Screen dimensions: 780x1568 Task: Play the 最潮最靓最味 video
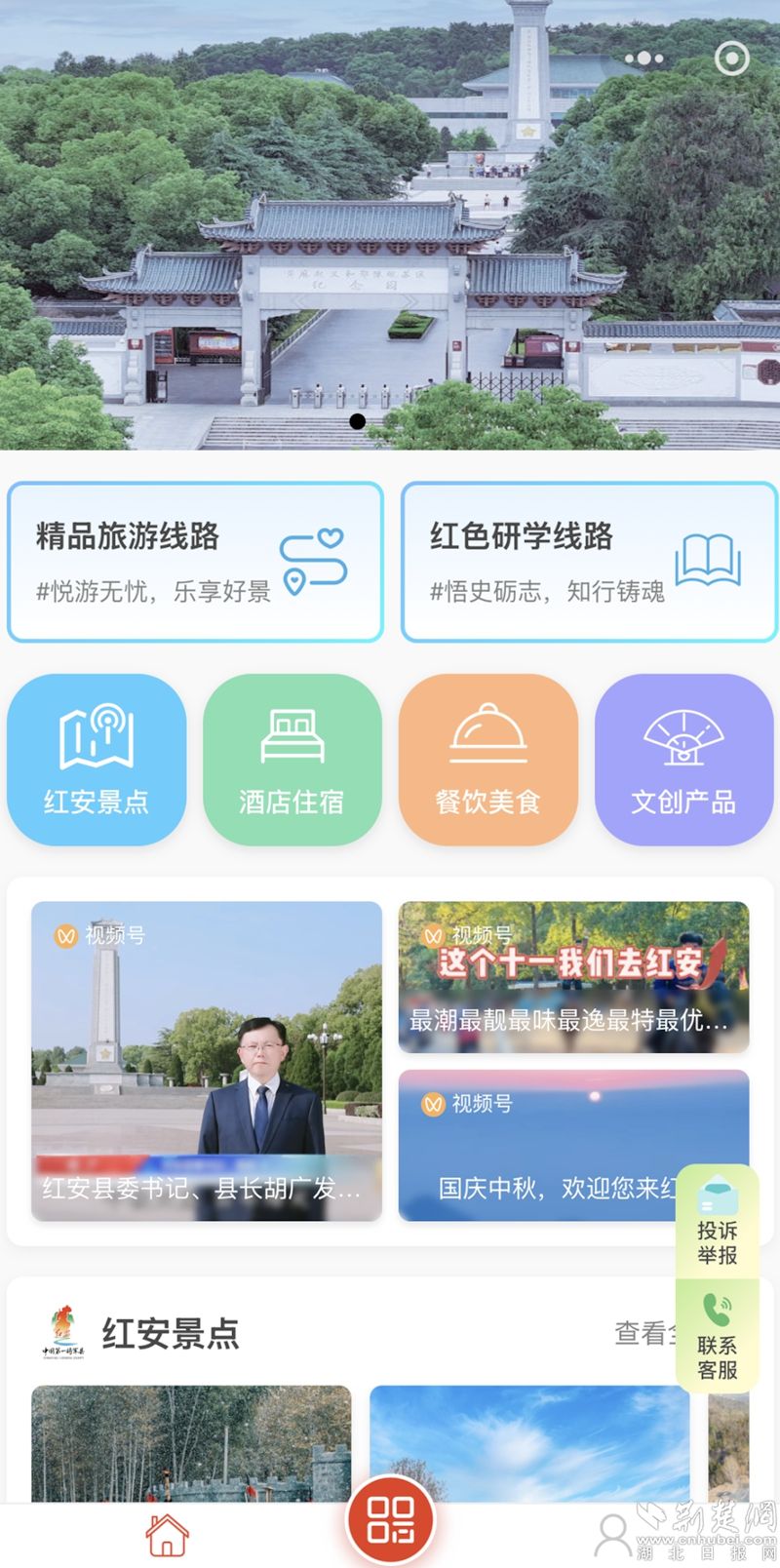coord(573,977)
